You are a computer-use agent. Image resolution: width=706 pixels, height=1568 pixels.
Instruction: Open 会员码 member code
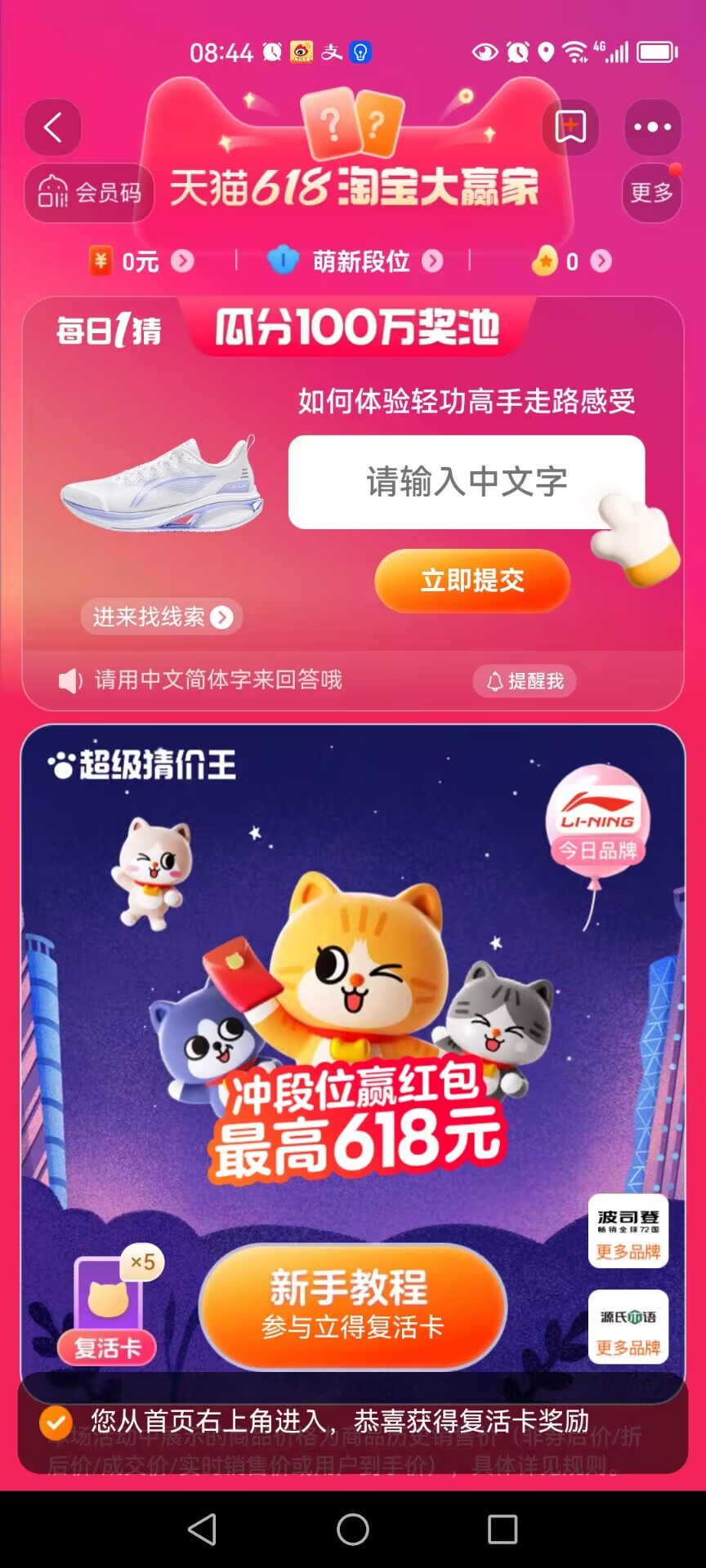coord(89,193)
